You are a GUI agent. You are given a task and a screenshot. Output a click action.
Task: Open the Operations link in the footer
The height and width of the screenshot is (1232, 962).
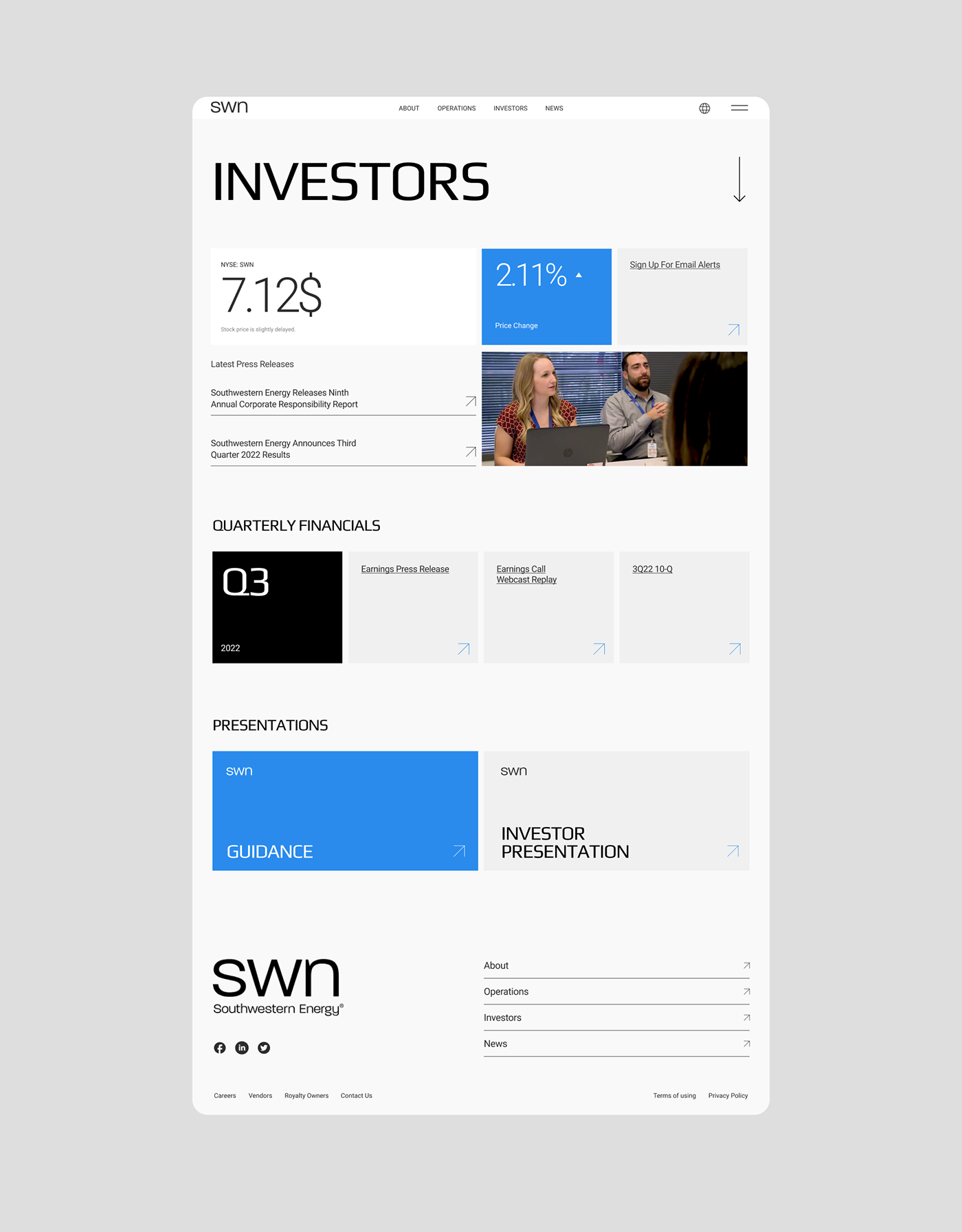506,991
